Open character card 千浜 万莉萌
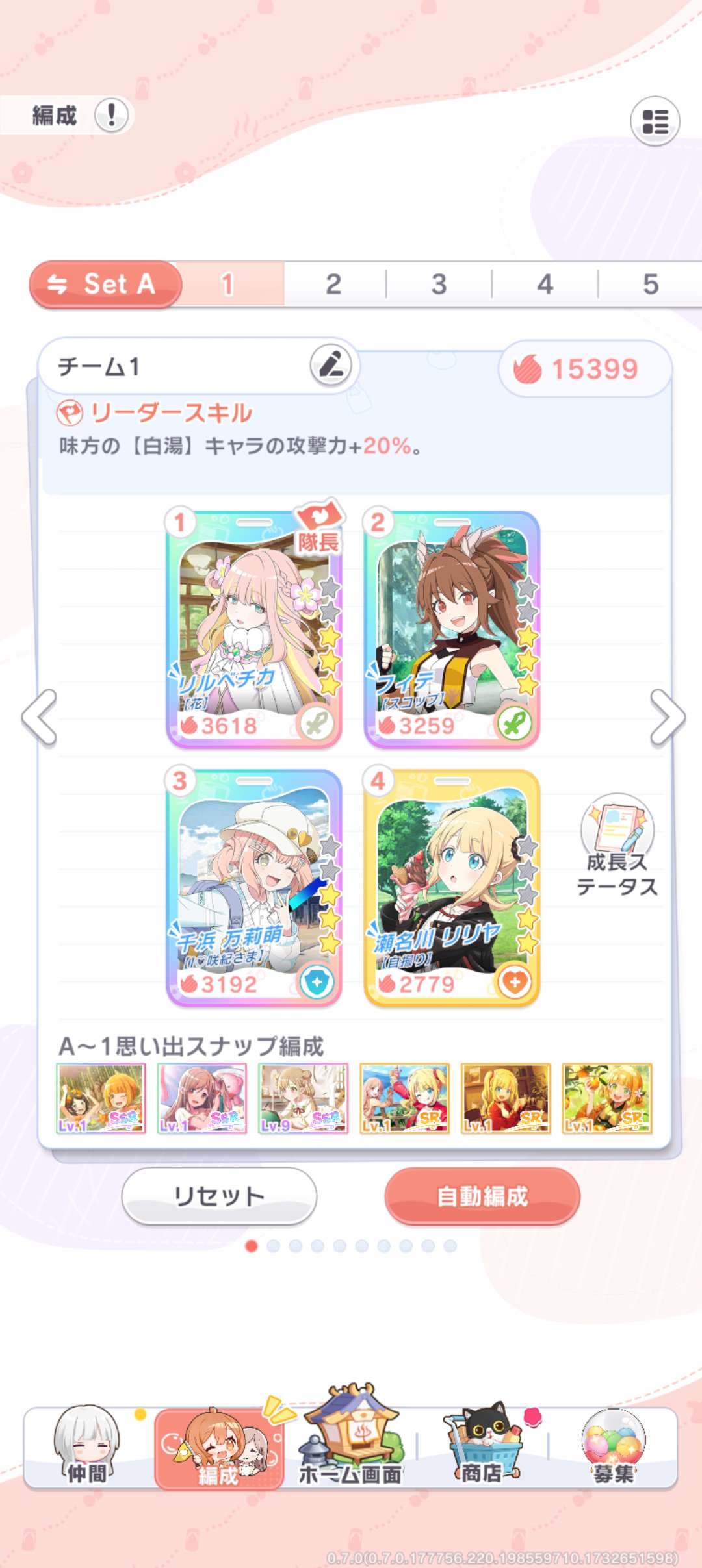Image resolution: width=702 pixels, height=1568 pixels. tap(254, 887)
